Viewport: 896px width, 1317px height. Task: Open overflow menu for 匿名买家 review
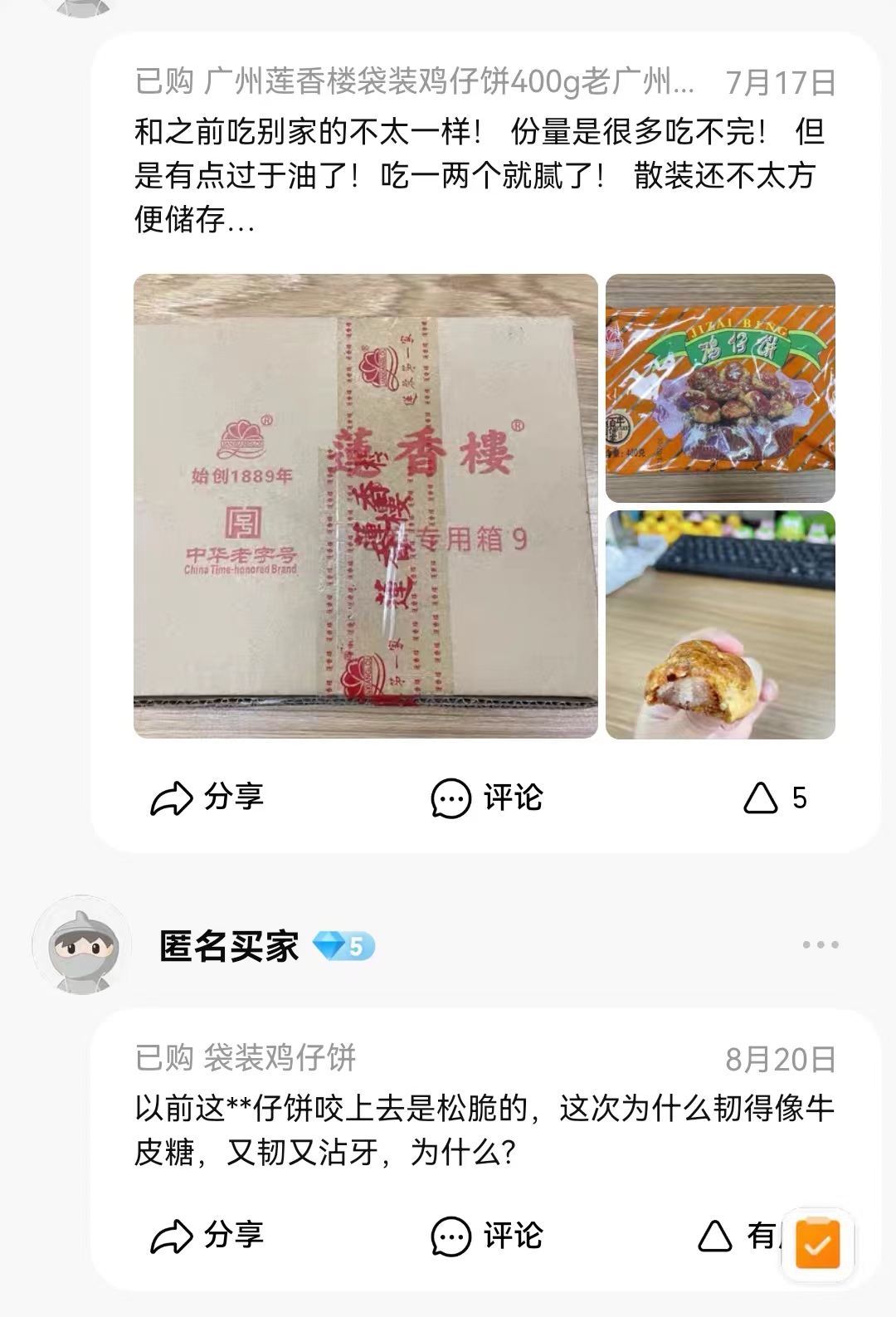[x=820, y=944]
